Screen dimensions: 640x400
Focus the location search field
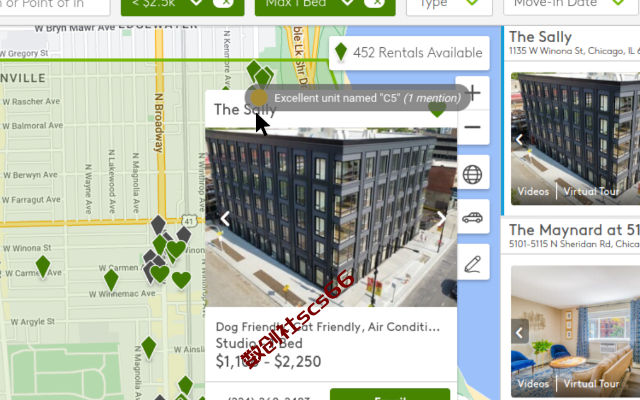pyautogui.click(x=50, y=3)
